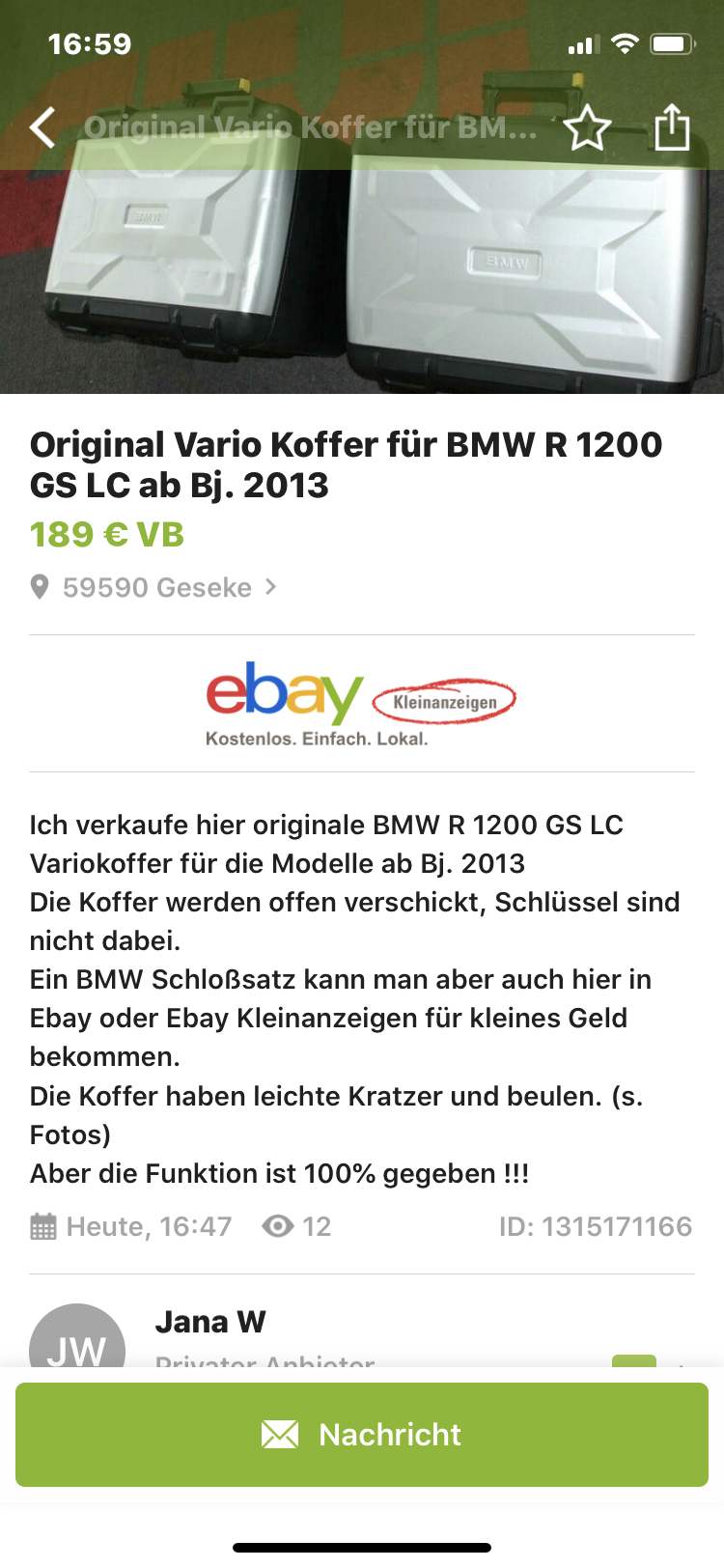Open seller profile of Jana W
Image resolution: width=724 pixels, height=1568 pixels.
pos(210,1323)
